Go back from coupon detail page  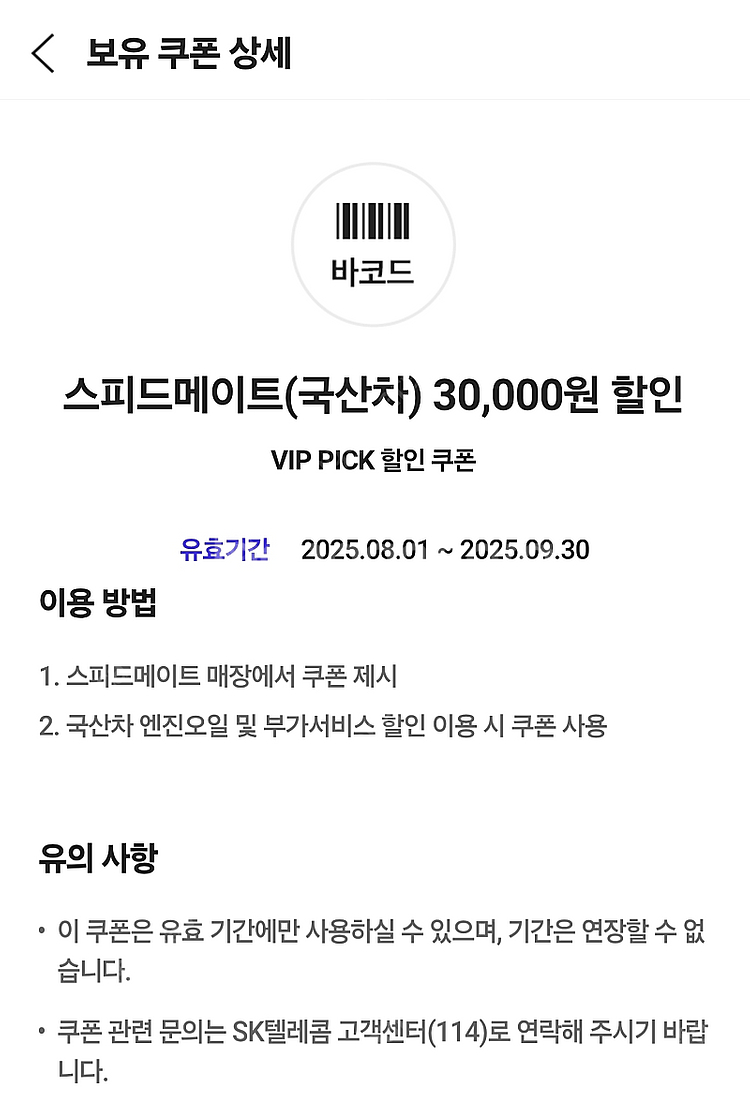(43, 53)
